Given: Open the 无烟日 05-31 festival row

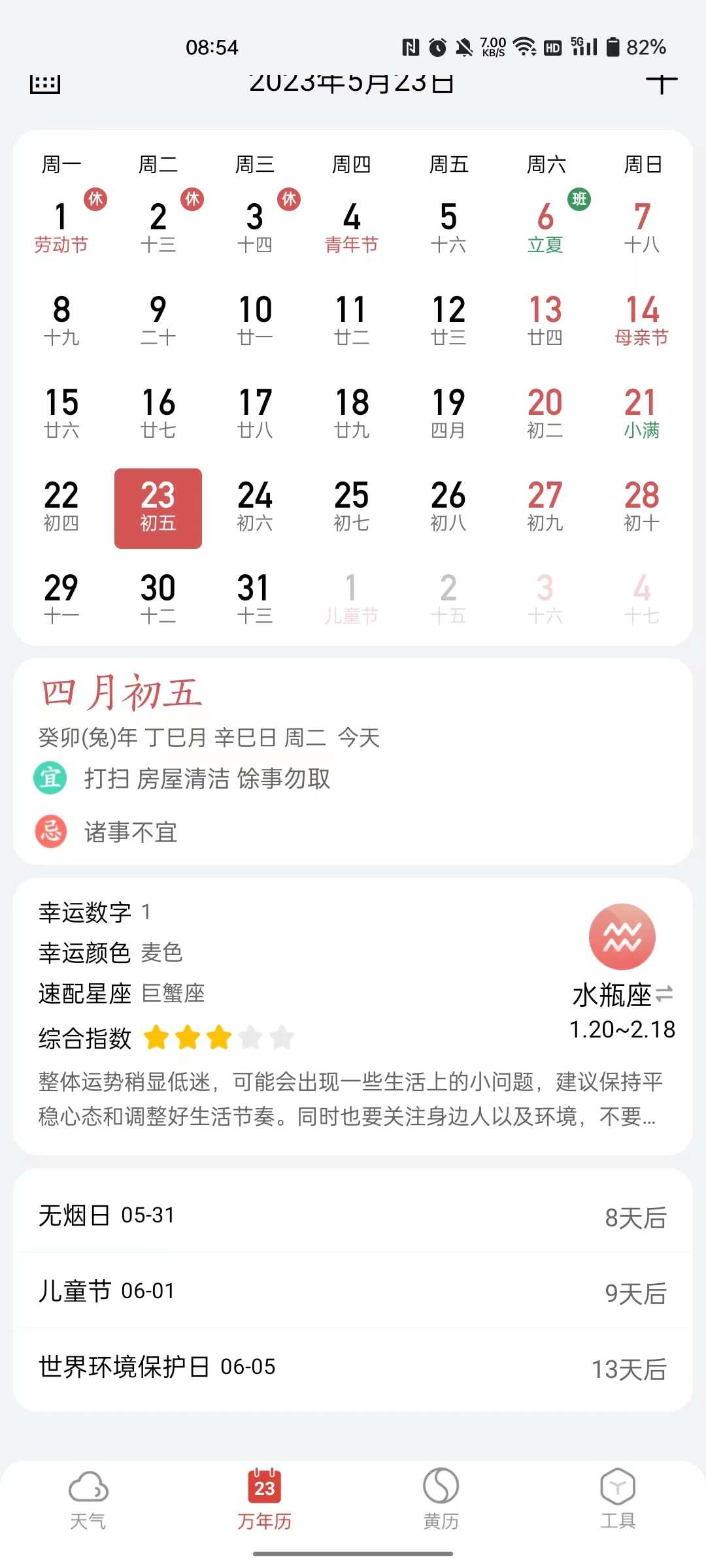Looking at the screenshot, I should click(x=353, y=1216).
